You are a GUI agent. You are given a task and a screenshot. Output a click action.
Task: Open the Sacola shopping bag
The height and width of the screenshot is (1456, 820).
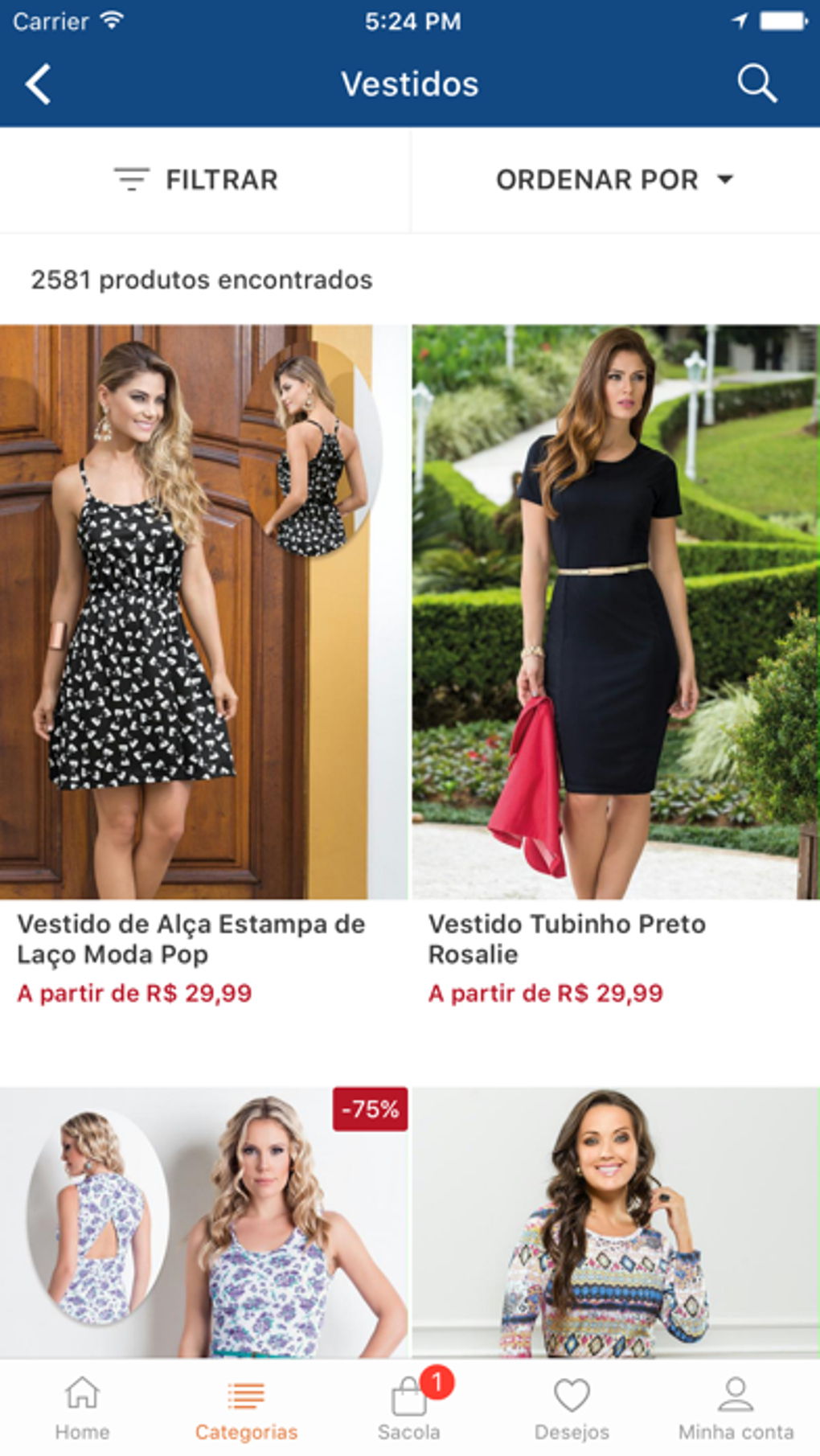point(409,1408)
